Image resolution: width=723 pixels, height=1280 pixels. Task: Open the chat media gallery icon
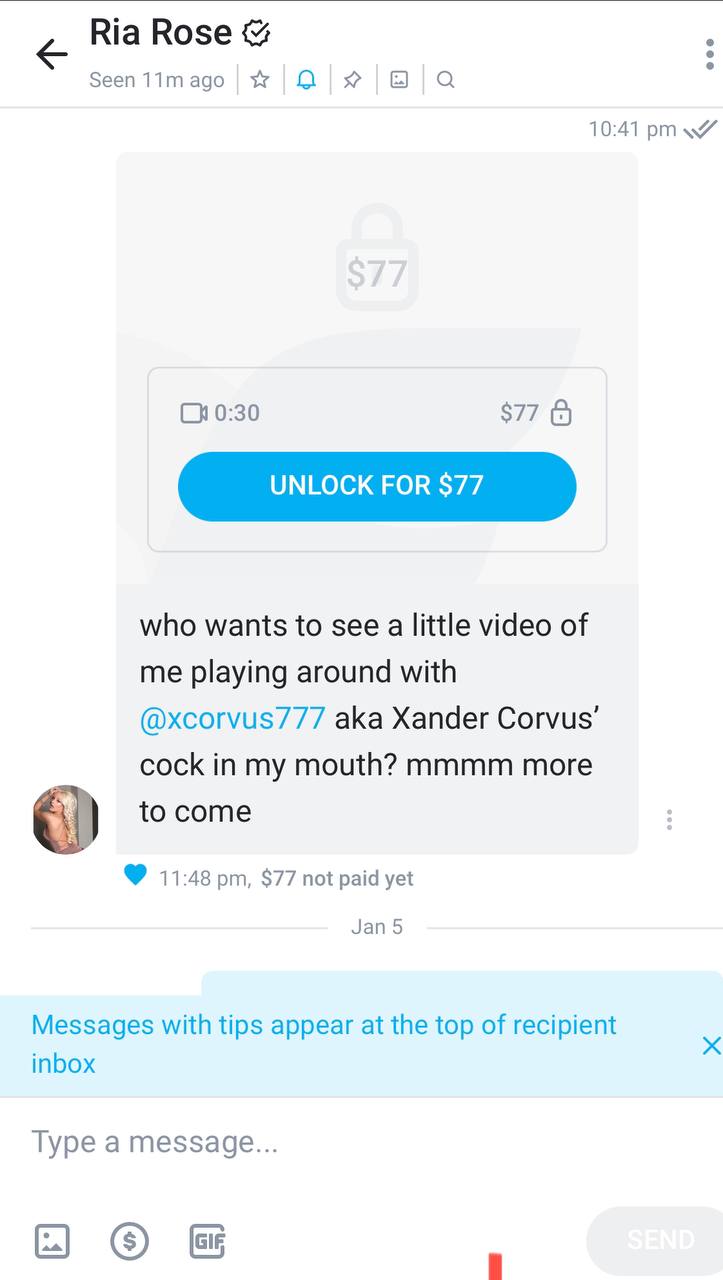click(x=399, y=80)
